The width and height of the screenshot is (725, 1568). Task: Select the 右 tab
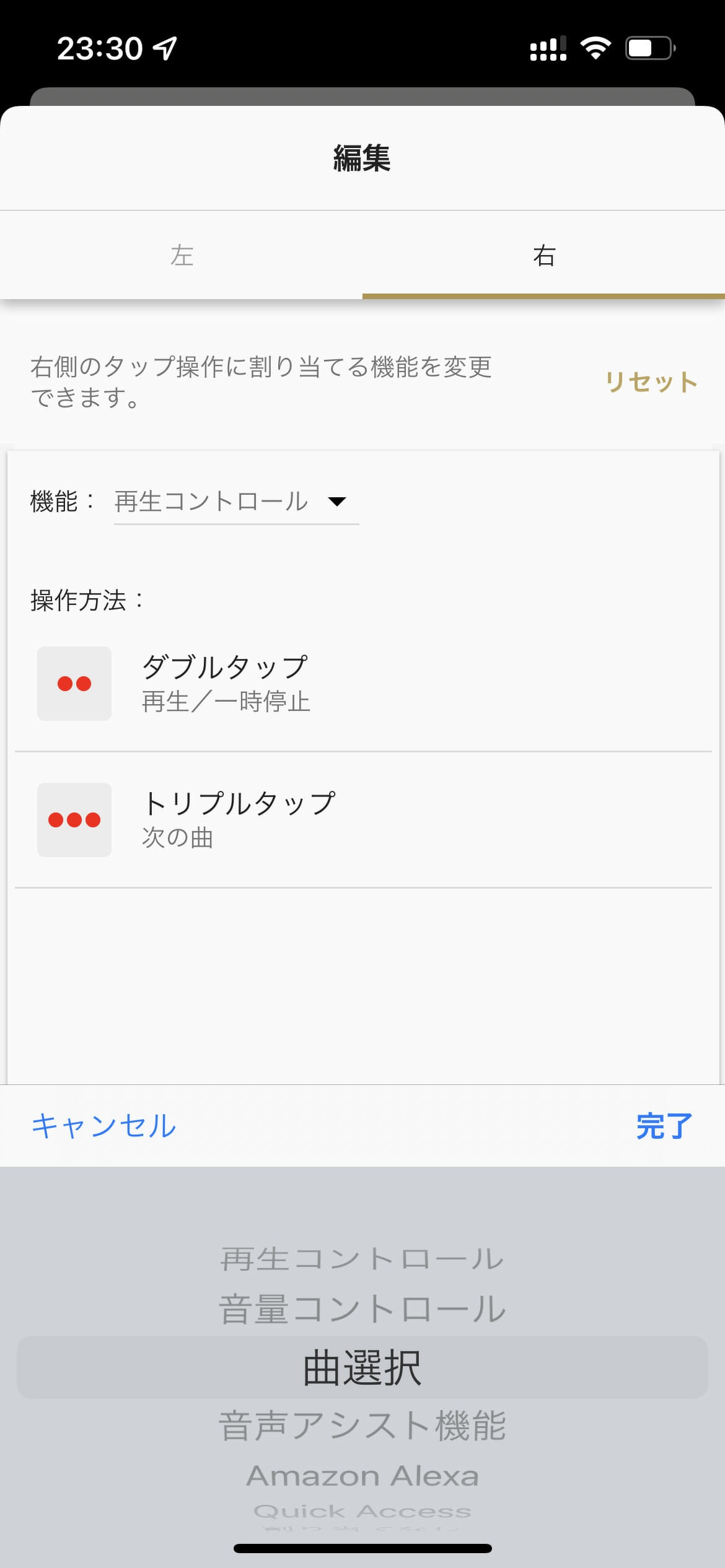click(x=544, y=255)
